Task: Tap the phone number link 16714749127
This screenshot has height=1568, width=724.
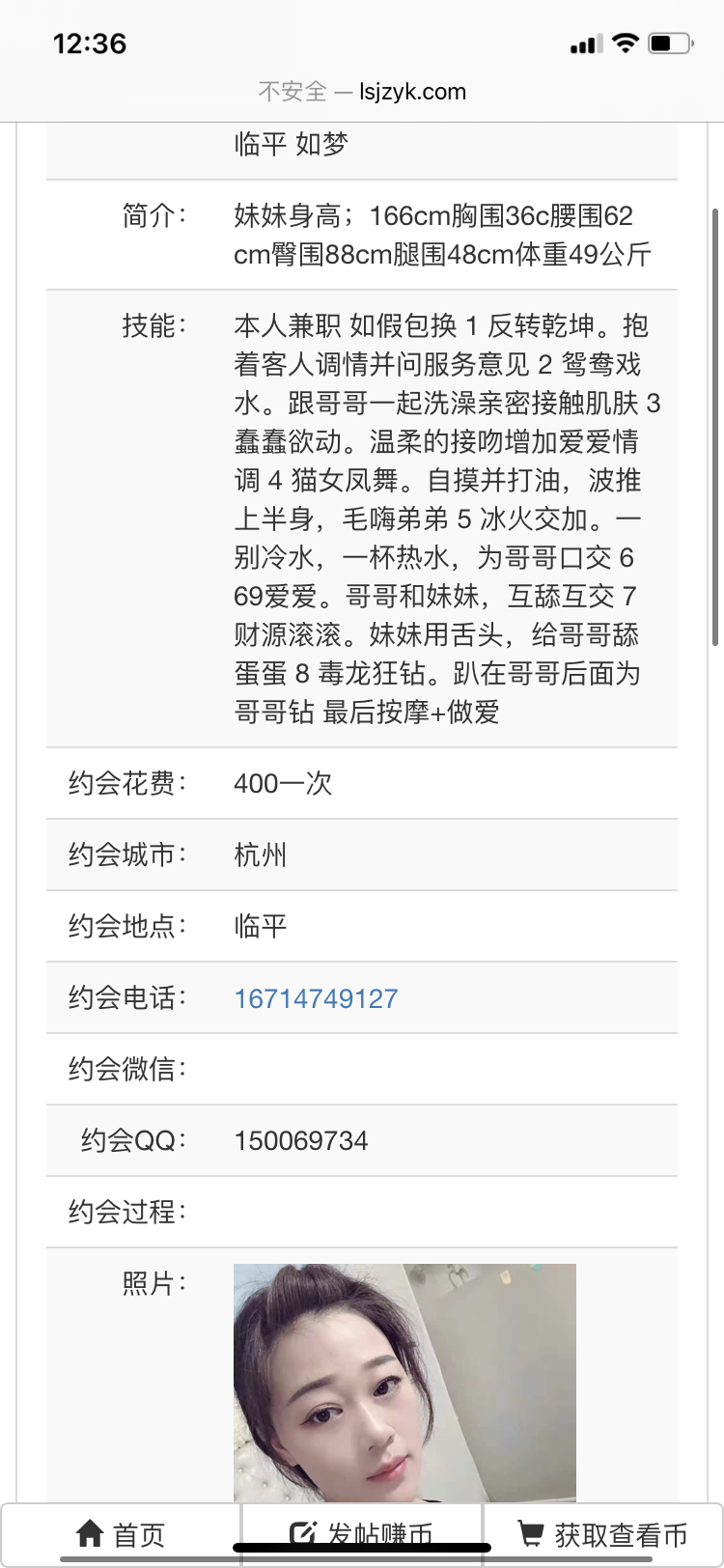Action: (x=316, y=998)
